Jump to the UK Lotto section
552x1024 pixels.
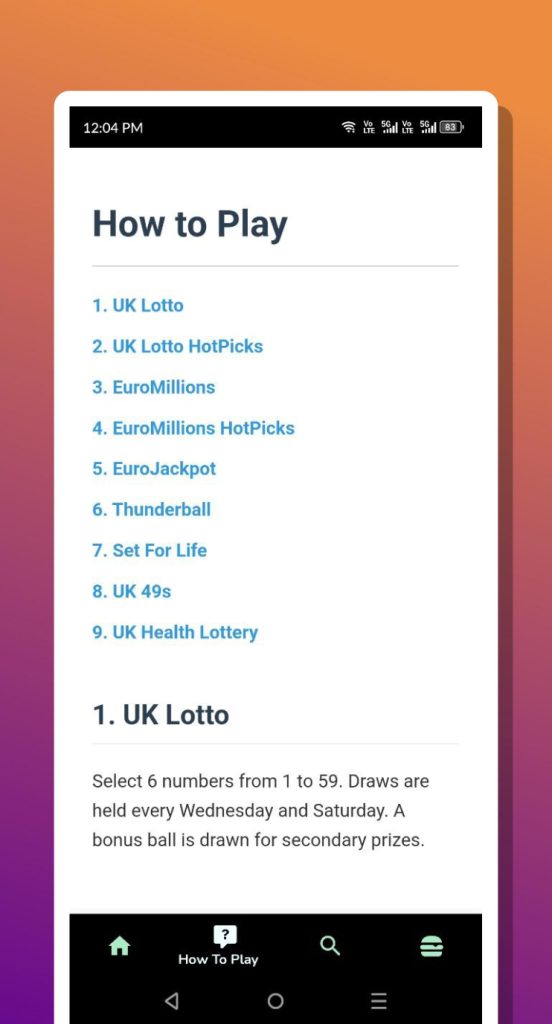pos(138,306)
